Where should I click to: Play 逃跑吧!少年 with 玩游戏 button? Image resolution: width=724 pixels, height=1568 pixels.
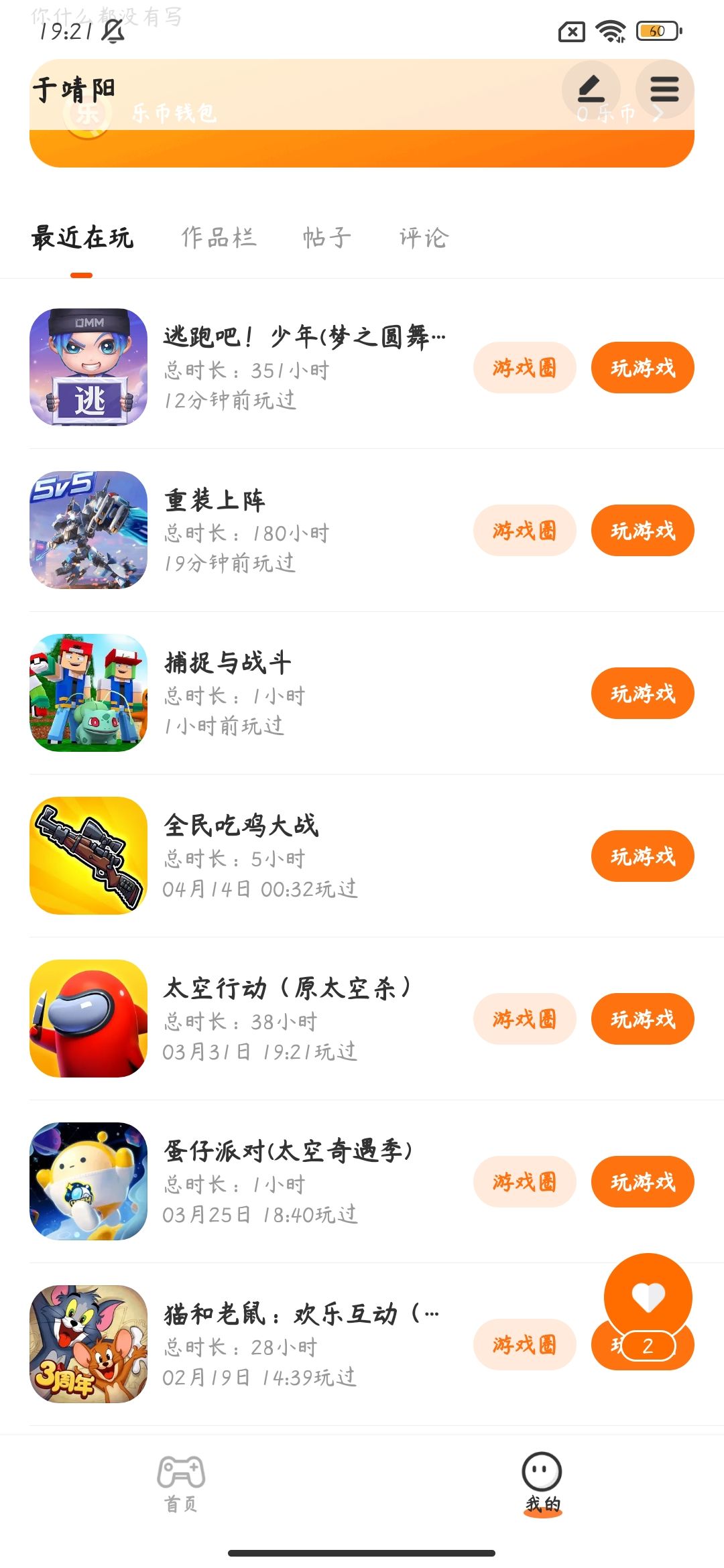[x=642, y=368]
